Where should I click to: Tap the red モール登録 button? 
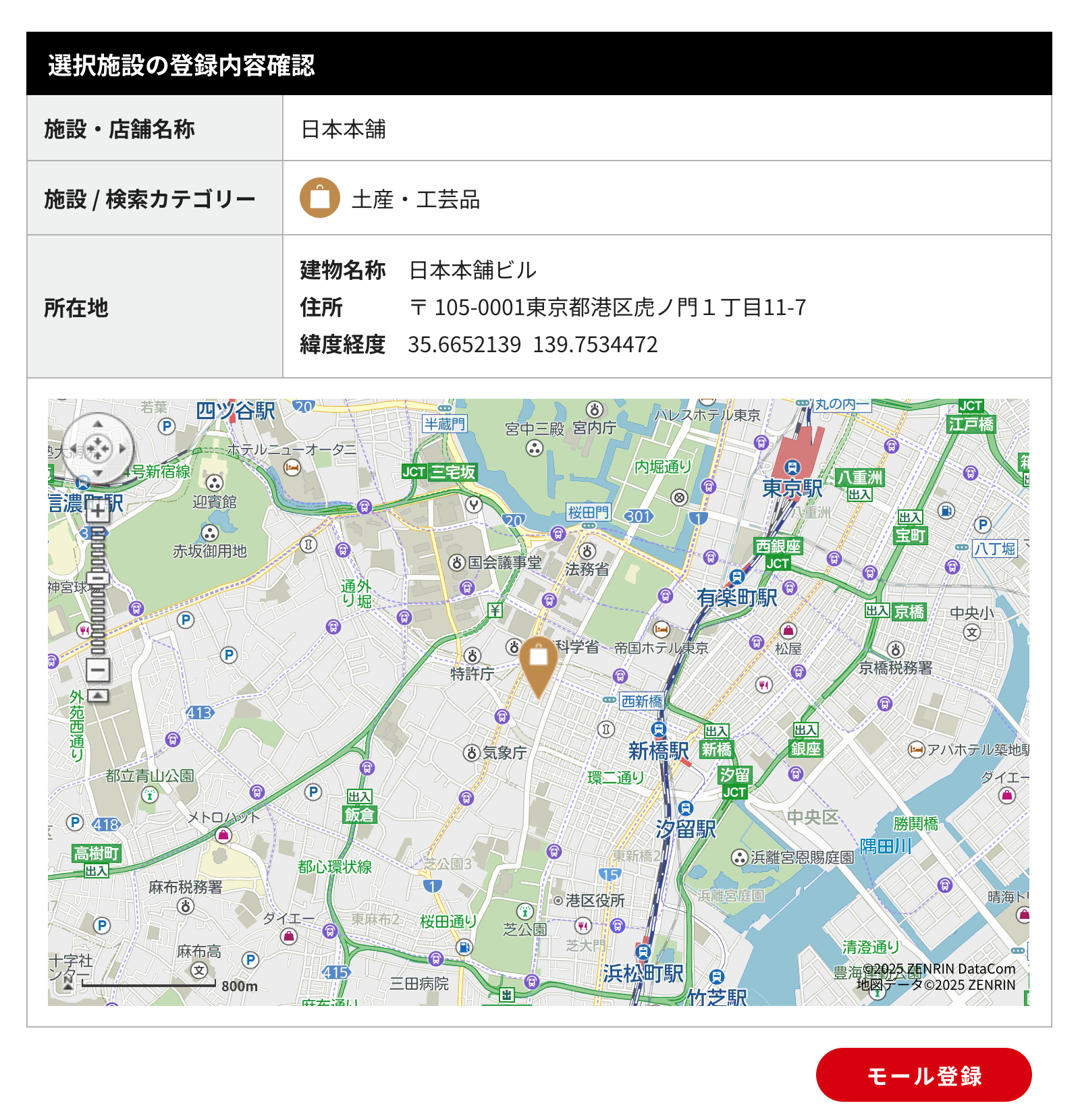tap(923, 1075)
